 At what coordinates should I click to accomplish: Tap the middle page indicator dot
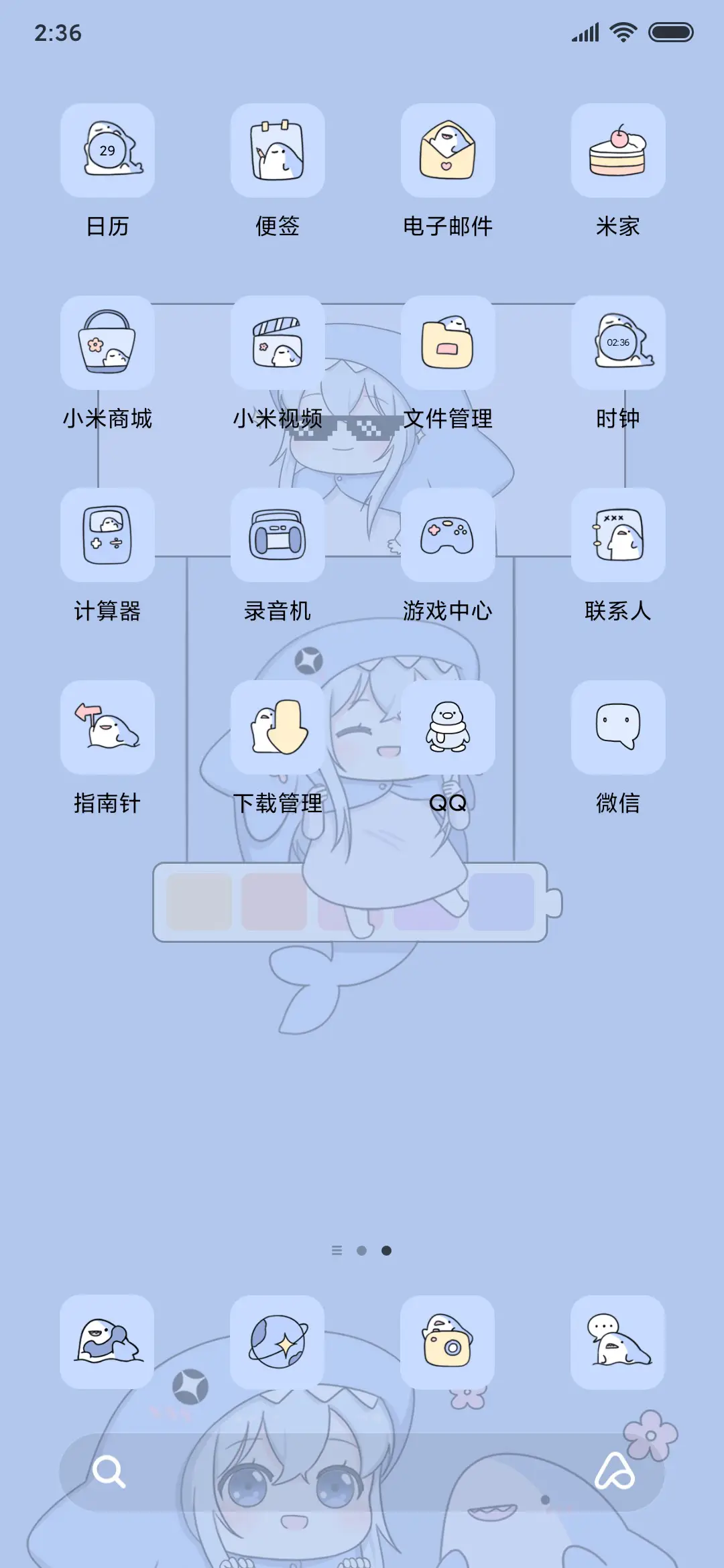tap(362, 1250)
